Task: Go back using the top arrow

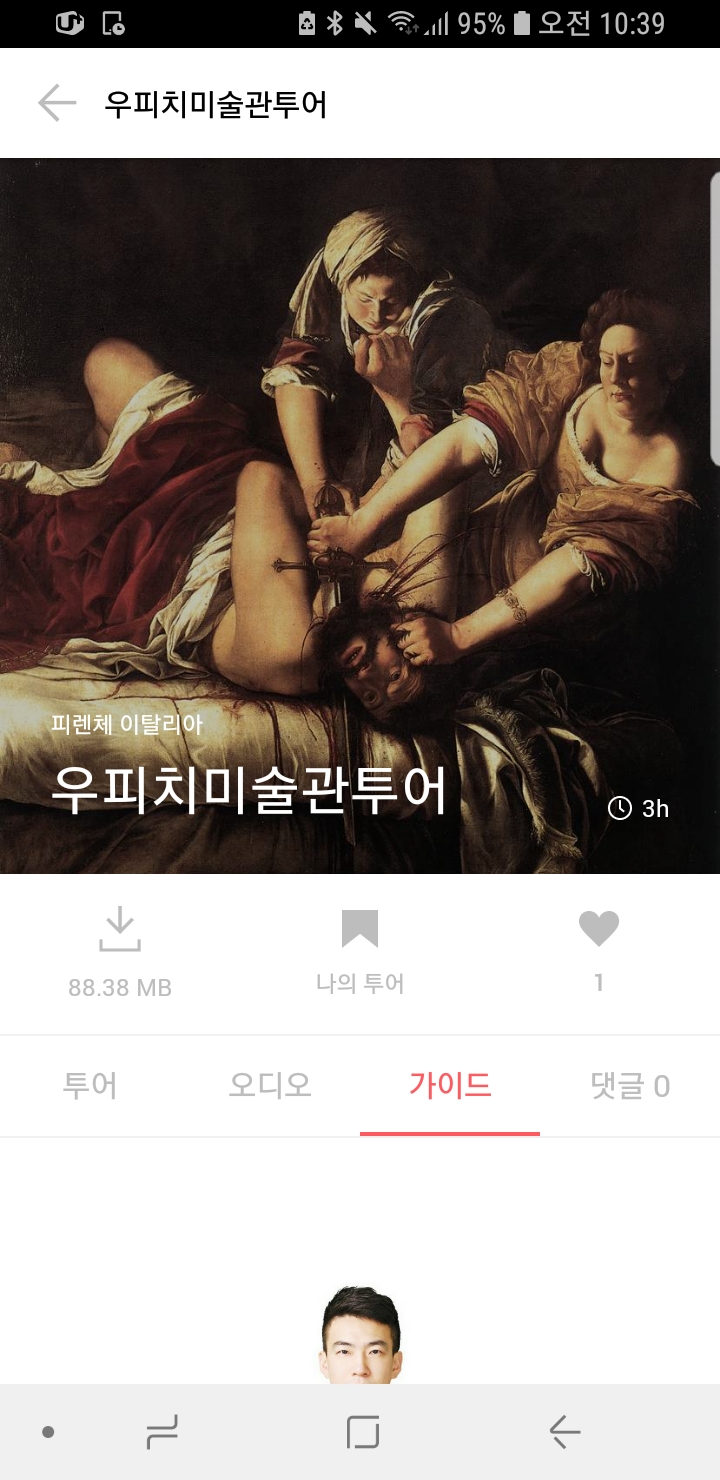Action: 57,103
